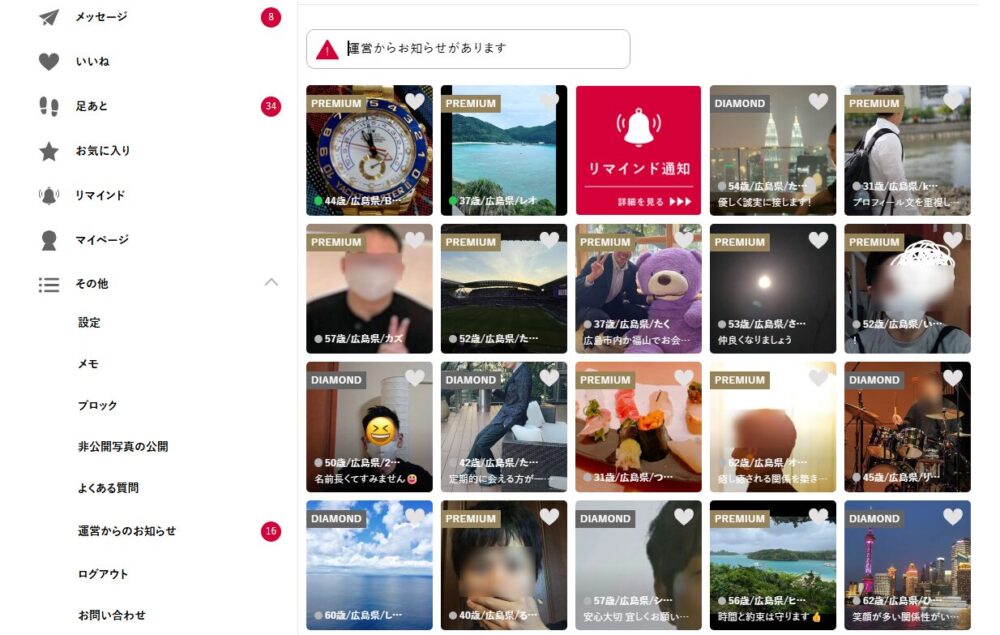
Task: Open メッセージ in the side menu
Action: point(100,17)
